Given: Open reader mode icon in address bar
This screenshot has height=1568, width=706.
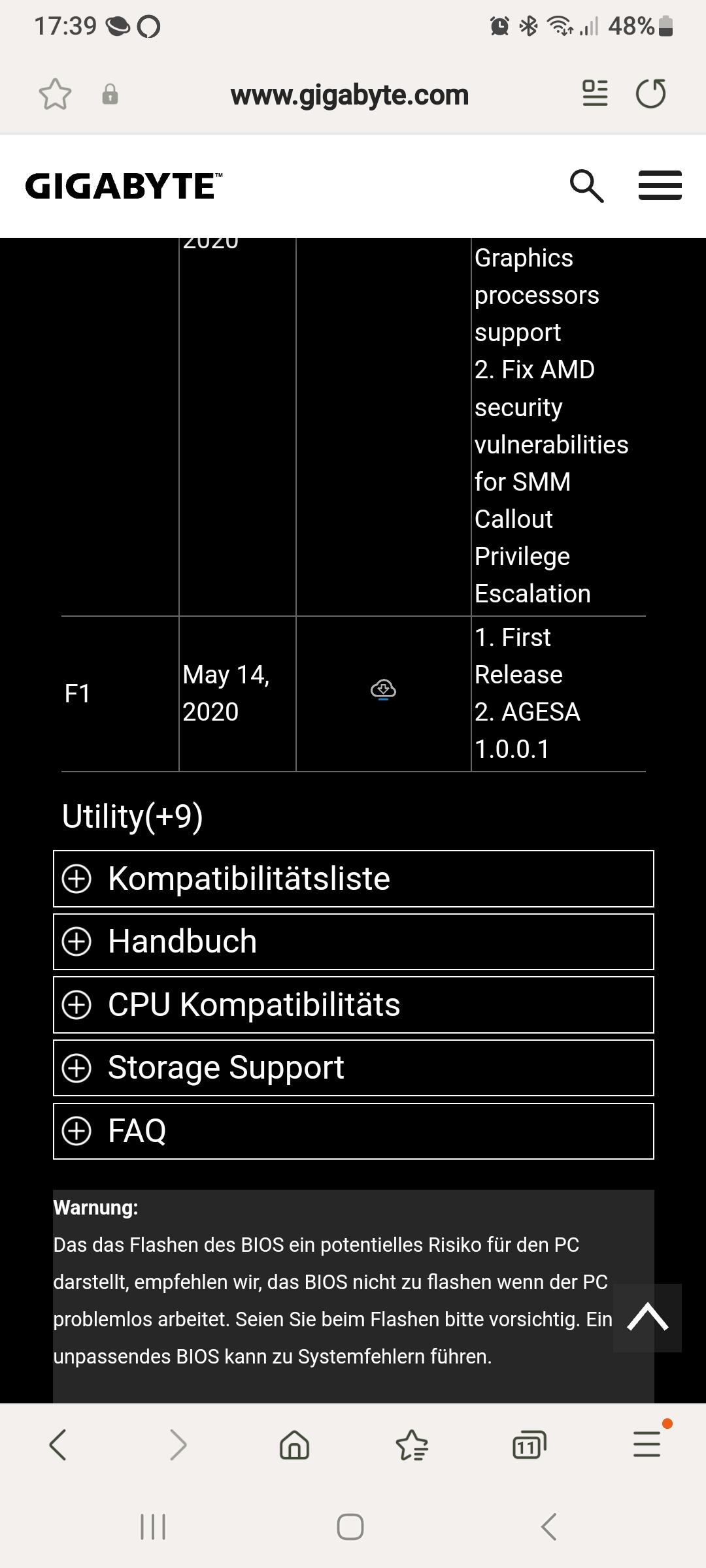Looking at the screenshot, I should click(595, 93).
